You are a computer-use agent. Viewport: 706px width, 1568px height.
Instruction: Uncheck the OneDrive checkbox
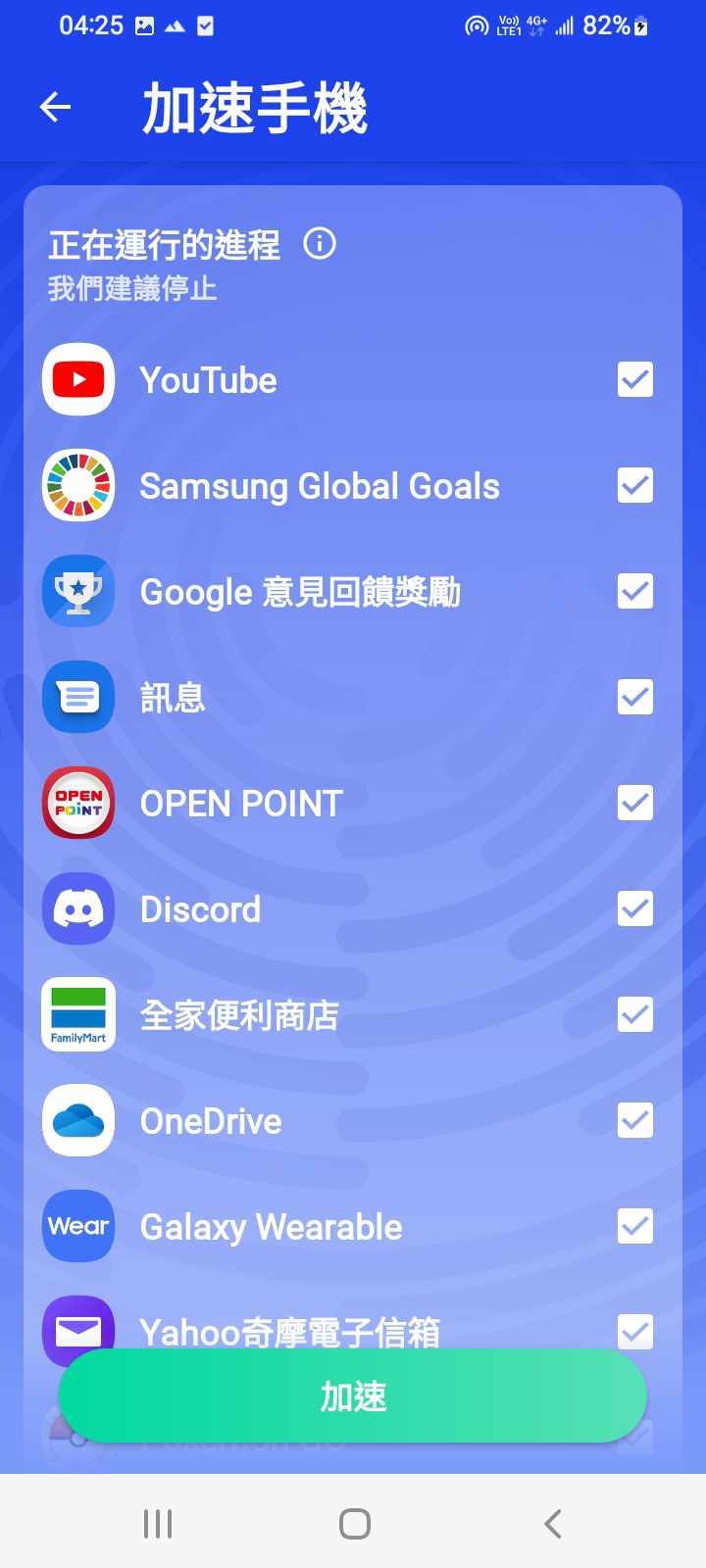[635, 1120]
